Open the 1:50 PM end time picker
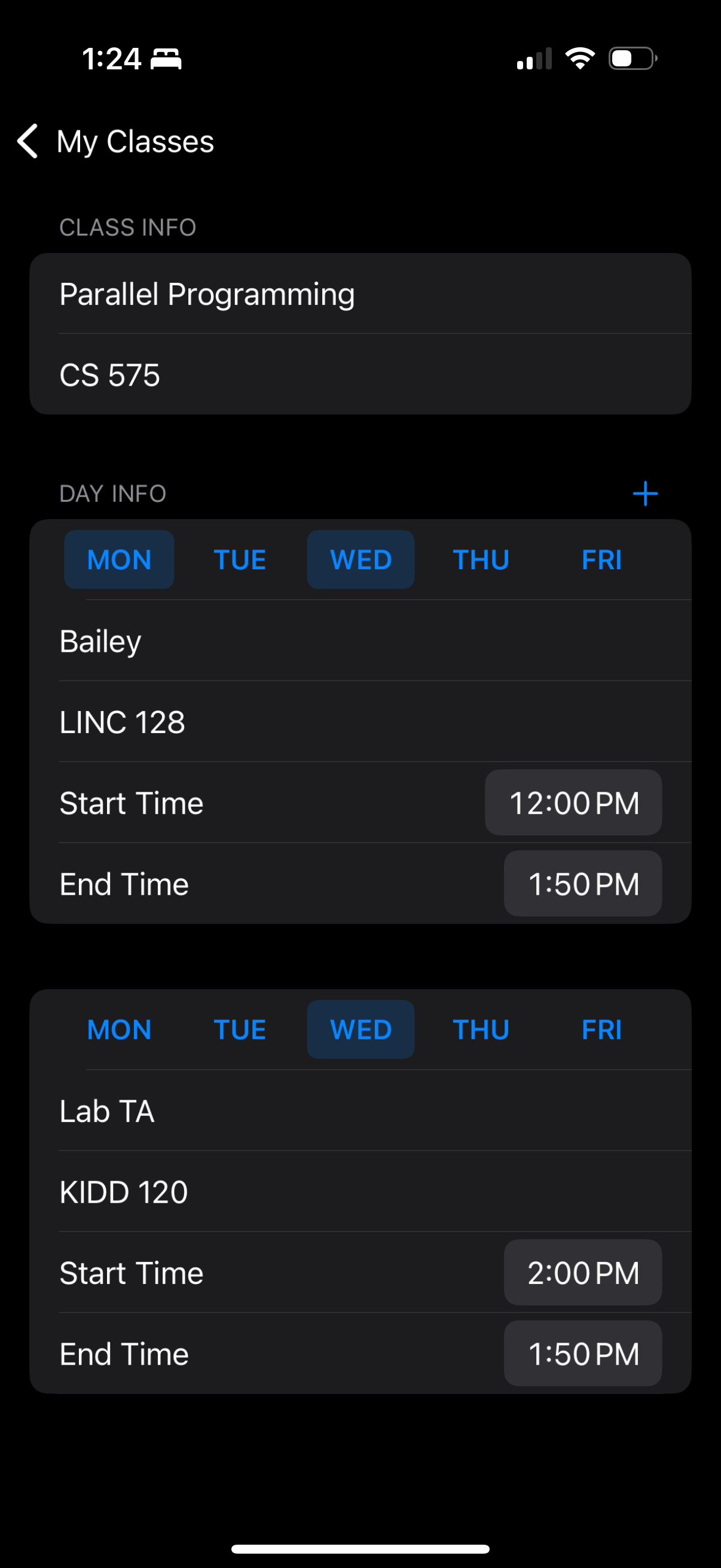 582,884
